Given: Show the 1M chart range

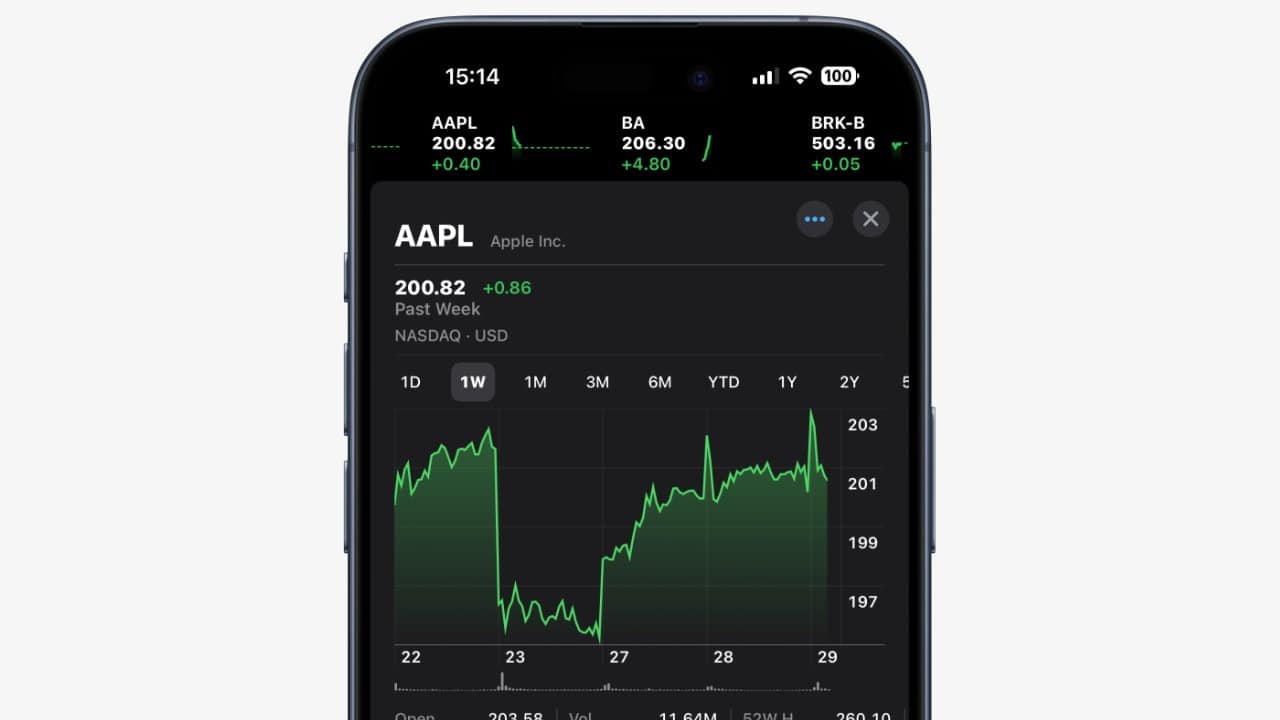Looking at the screenshot, I should [535, 382].
